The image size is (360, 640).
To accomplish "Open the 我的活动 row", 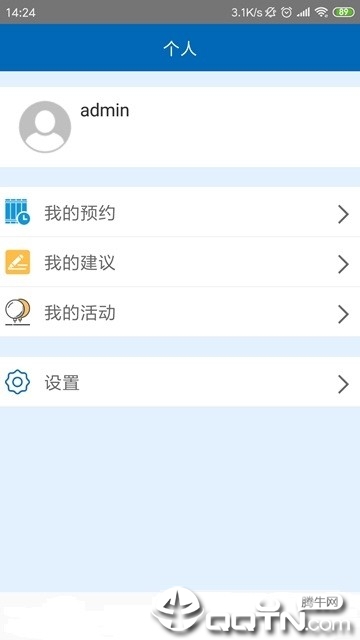I will click(180, 312).
